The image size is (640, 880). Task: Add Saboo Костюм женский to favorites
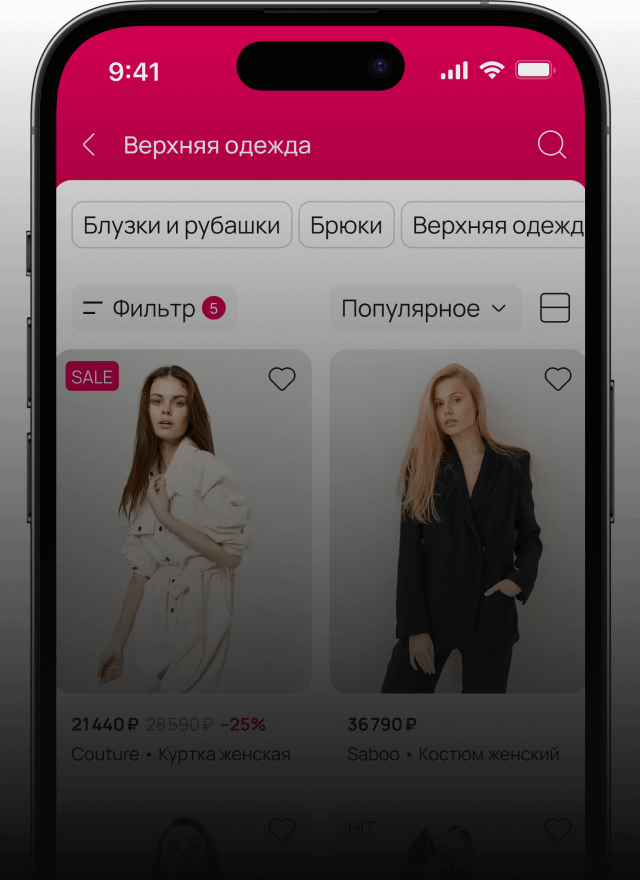pos(557,379)
